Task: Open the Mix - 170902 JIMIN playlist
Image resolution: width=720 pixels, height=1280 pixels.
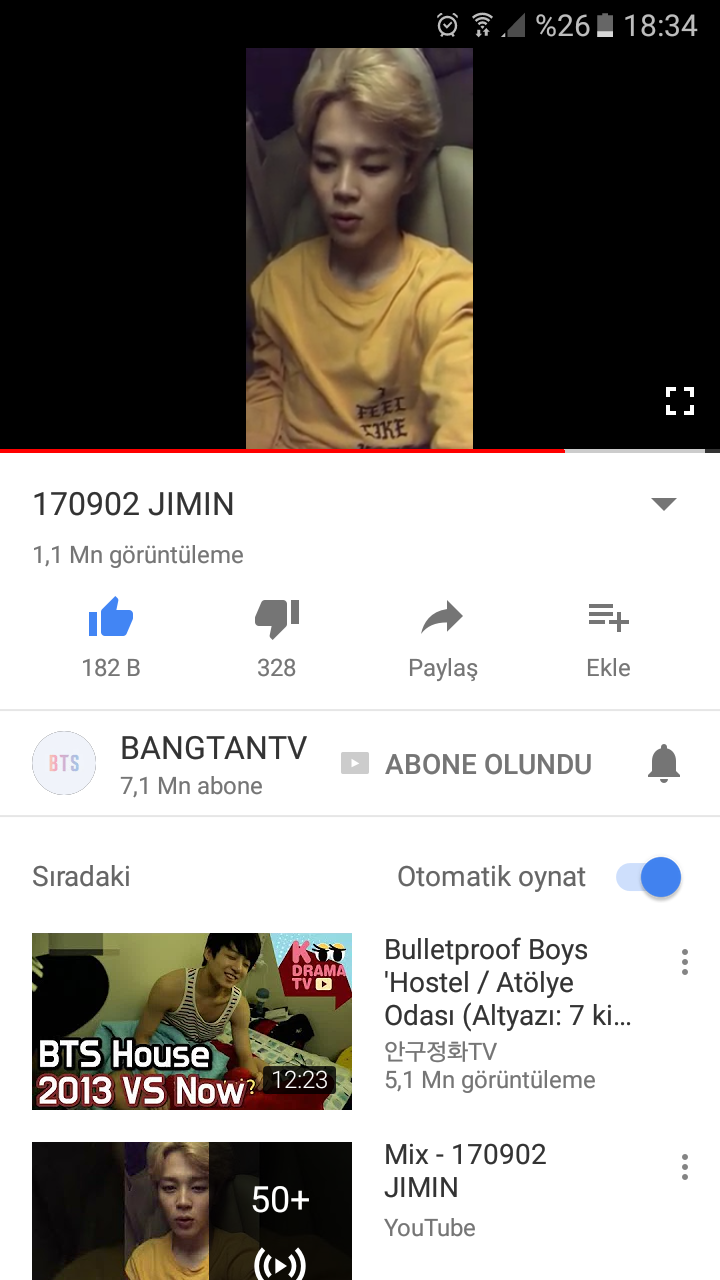Action: (192, 1211)
